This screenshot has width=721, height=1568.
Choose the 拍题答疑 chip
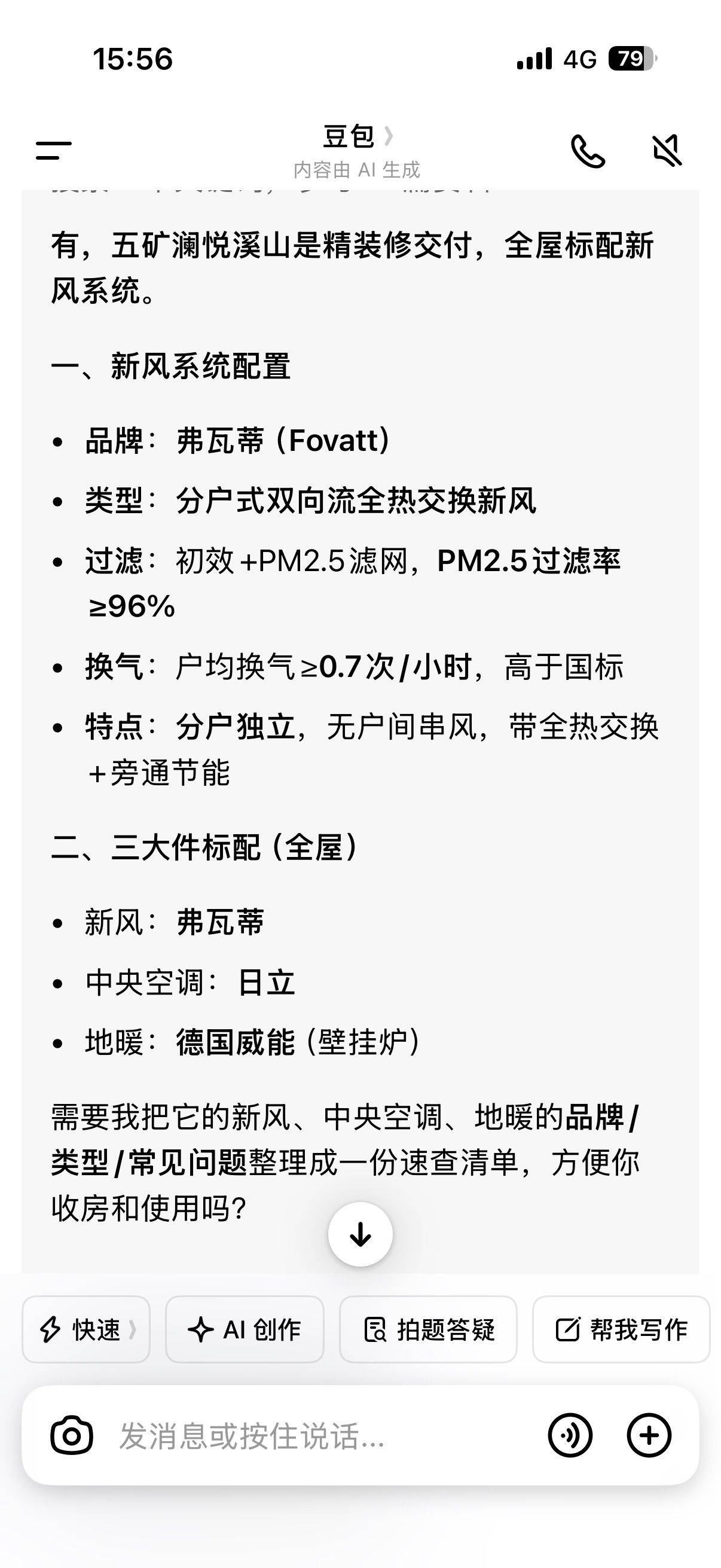coord(428,1329)
